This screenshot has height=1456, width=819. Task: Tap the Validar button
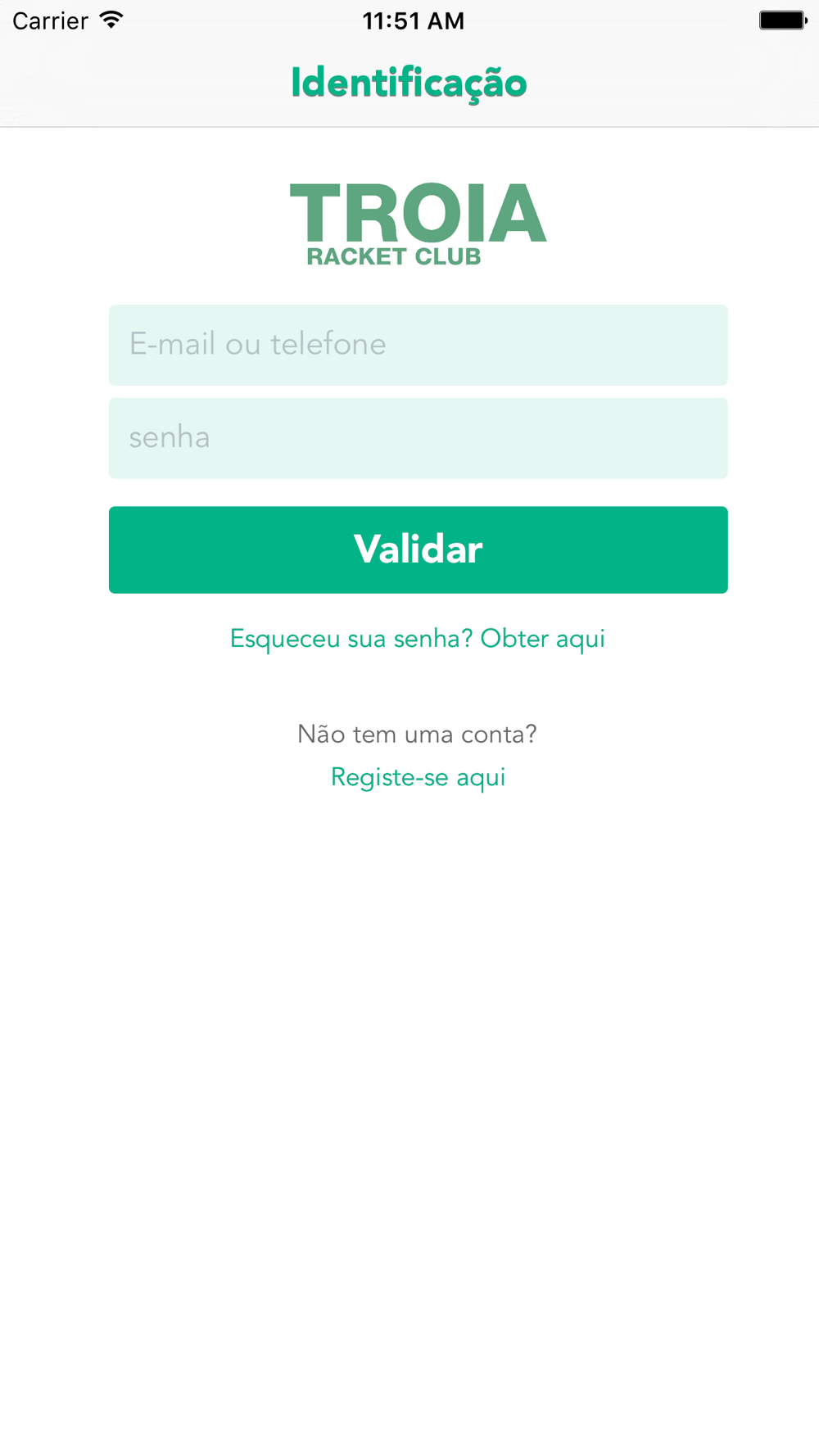point(418,549)
